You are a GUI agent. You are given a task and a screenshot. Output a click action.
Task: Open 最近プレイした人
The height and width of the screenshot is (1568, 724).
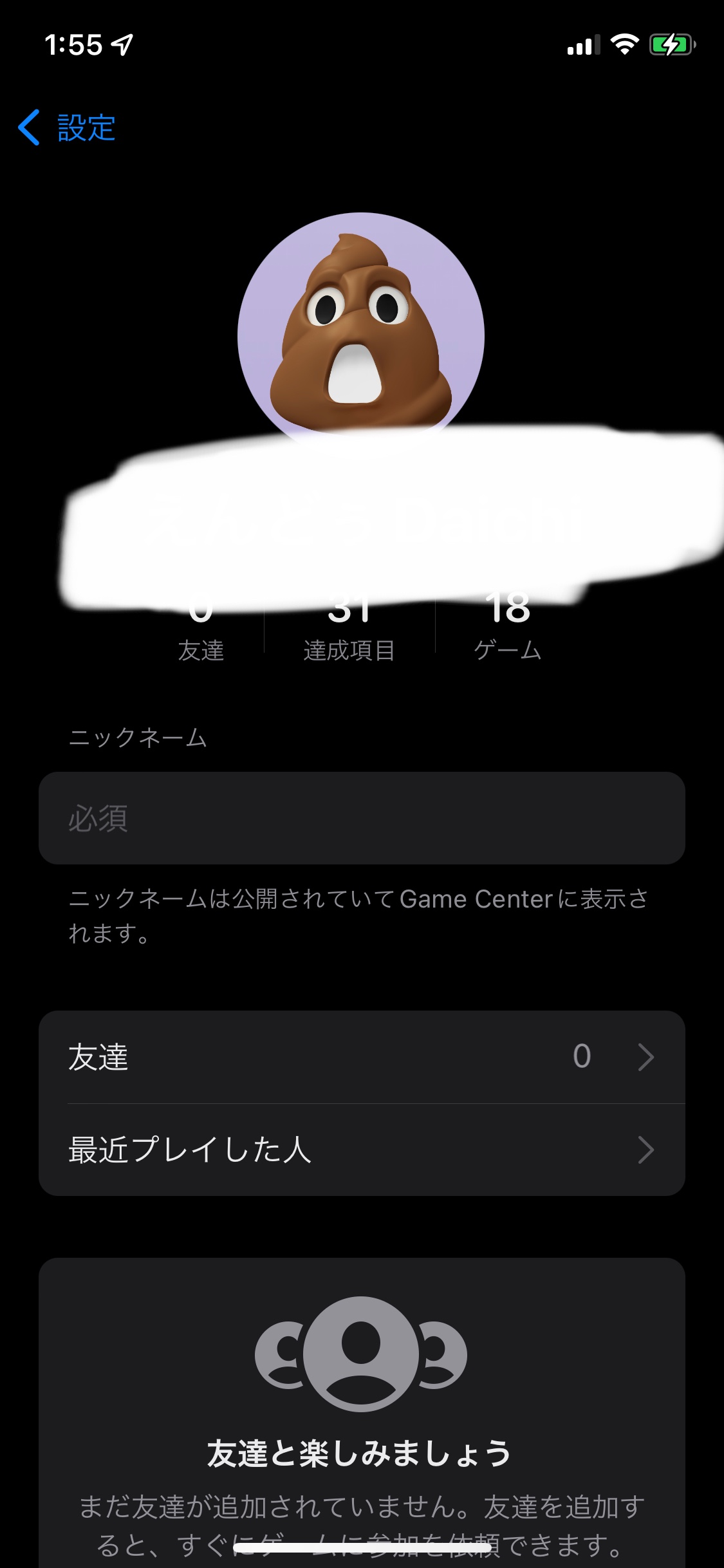361,1150
